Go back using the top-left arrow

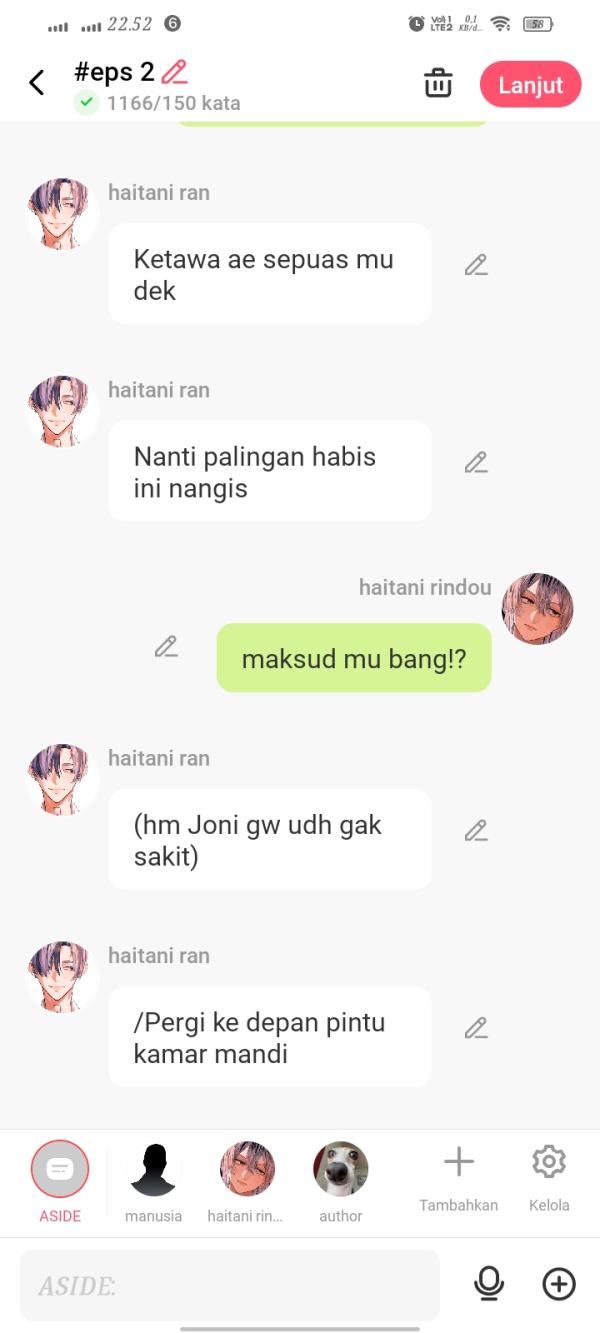(x=37, y=83)
